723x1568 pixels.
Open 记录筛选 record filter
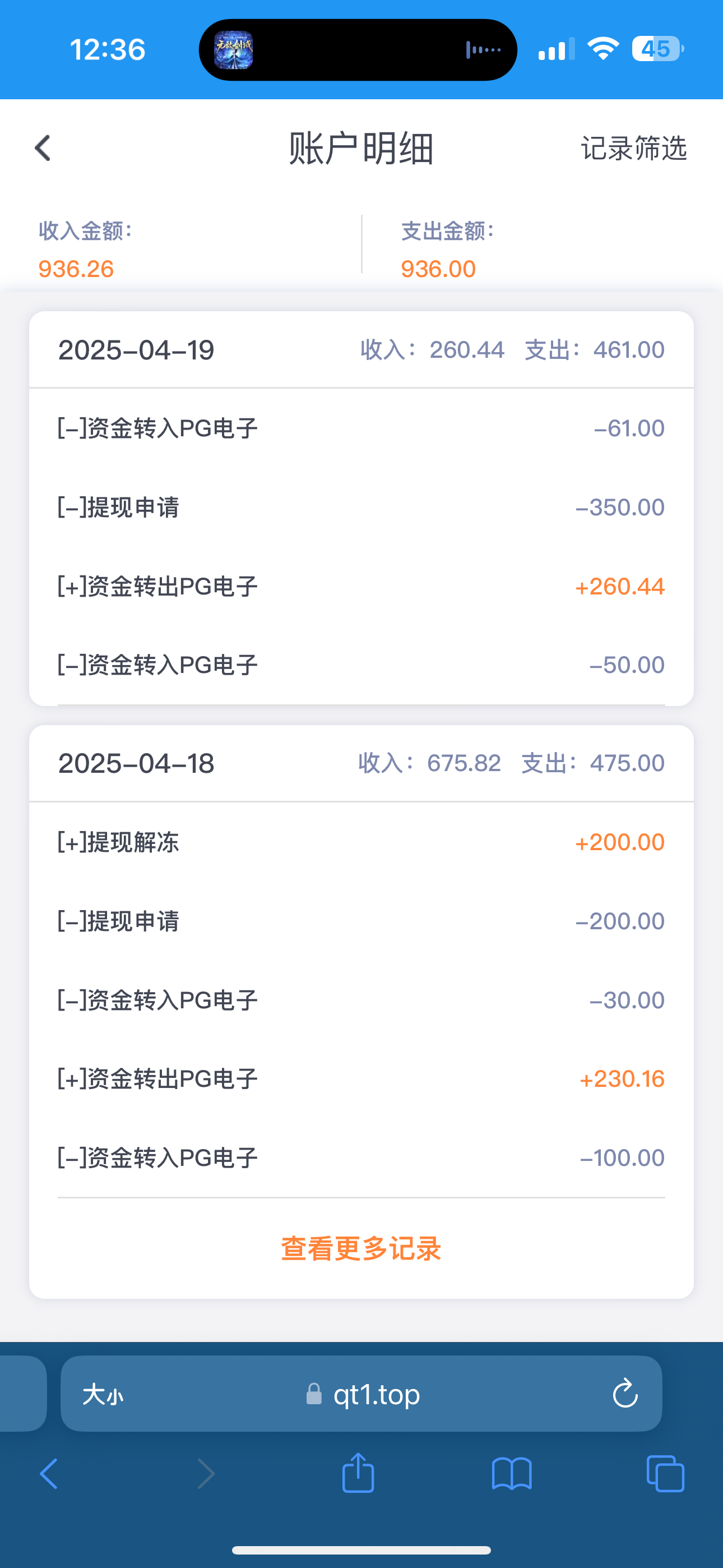coord(633,149)
